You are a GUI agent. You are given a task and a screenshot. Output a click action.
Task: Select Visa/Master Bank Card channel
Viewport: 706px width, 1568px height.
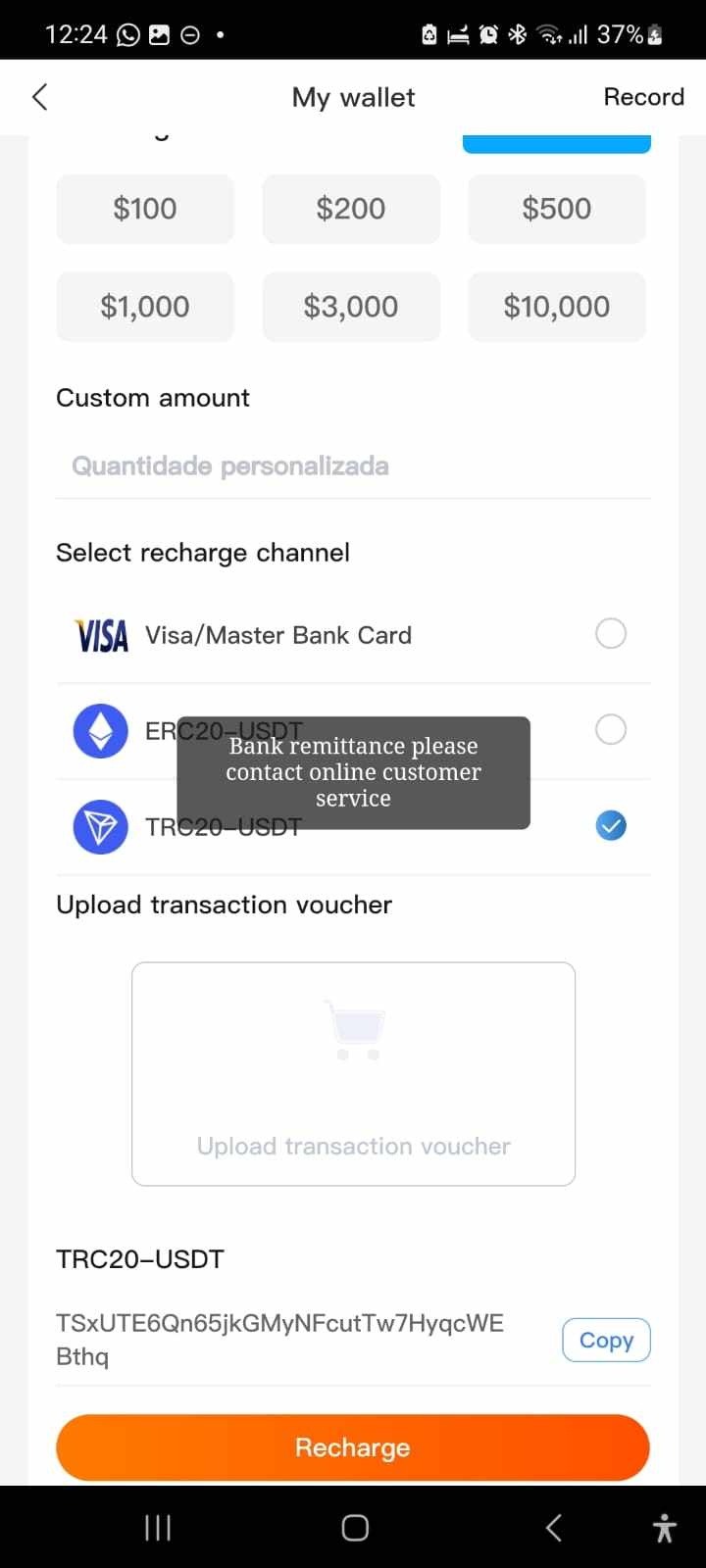coord(353,635)
